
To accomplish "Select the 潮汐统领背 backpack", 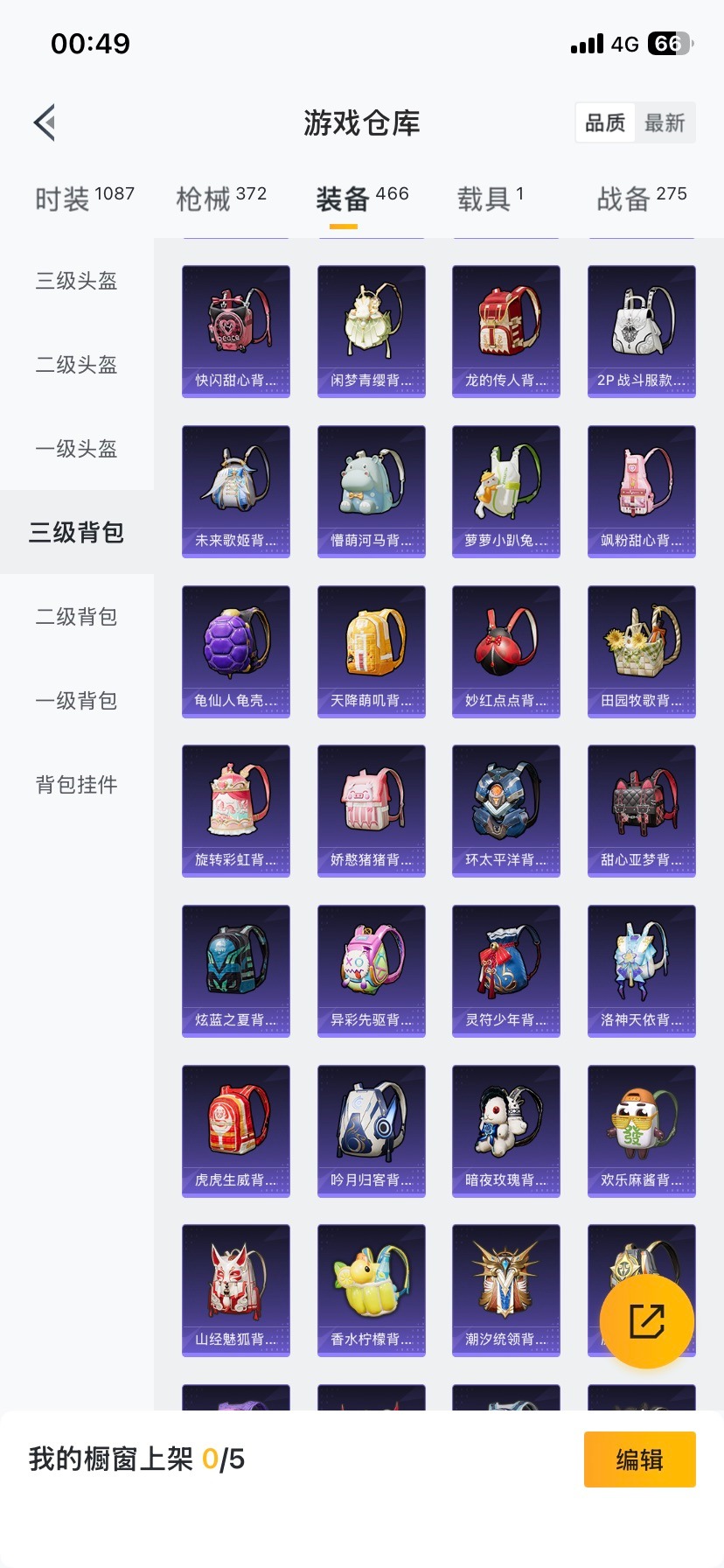I will pyautogui.click(x=506, y=1290).
